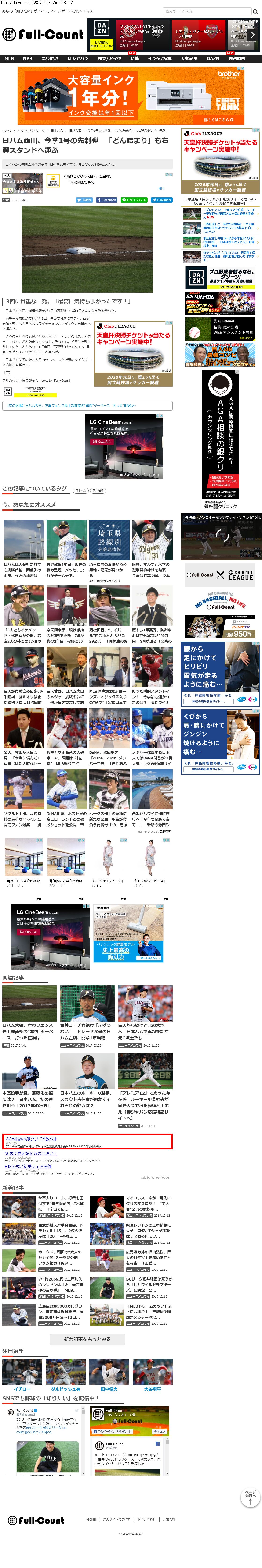Viewport: 262px width, 1568px height.
Task: Open the 高校野球 navigation tab
Action: (50, 58)
